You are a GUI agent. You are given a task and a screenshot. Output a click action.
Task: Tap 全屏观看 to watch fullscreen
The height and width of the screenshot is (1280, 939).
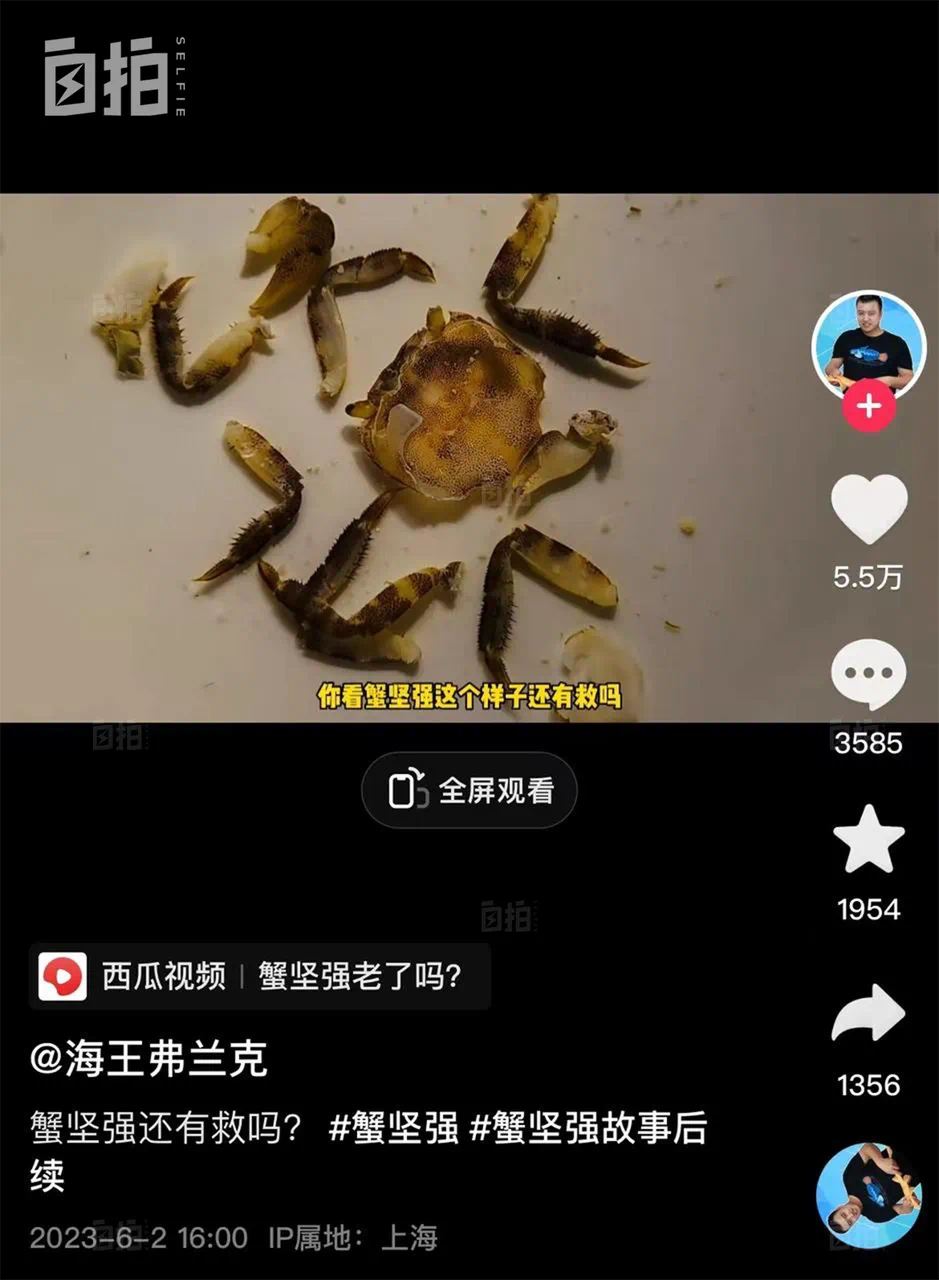pos(469,790)
